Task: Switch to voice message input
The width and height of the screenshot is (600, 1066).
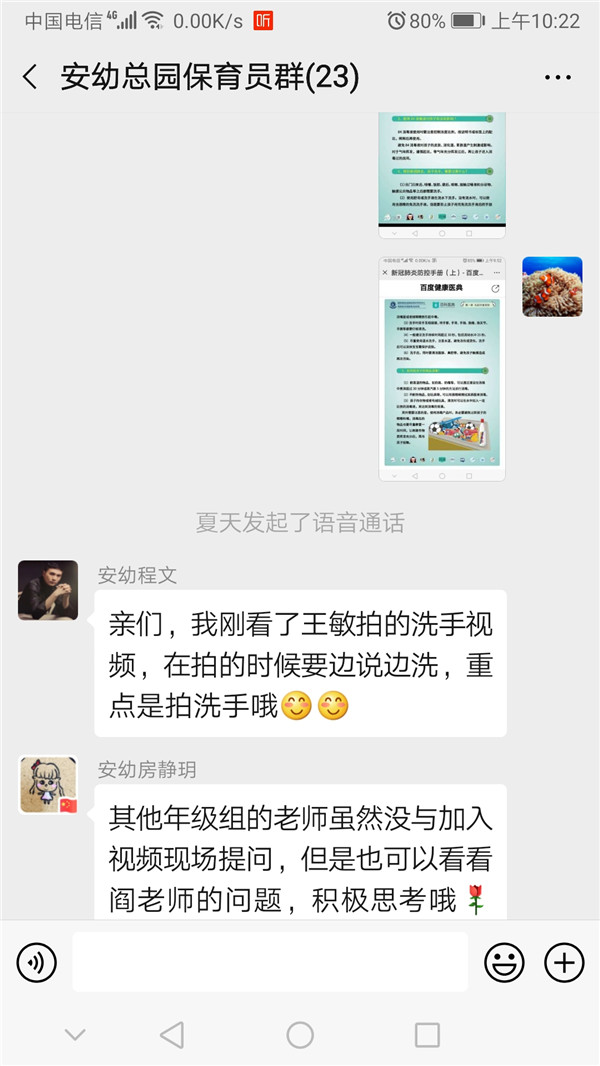Action: tap(37, 962)
